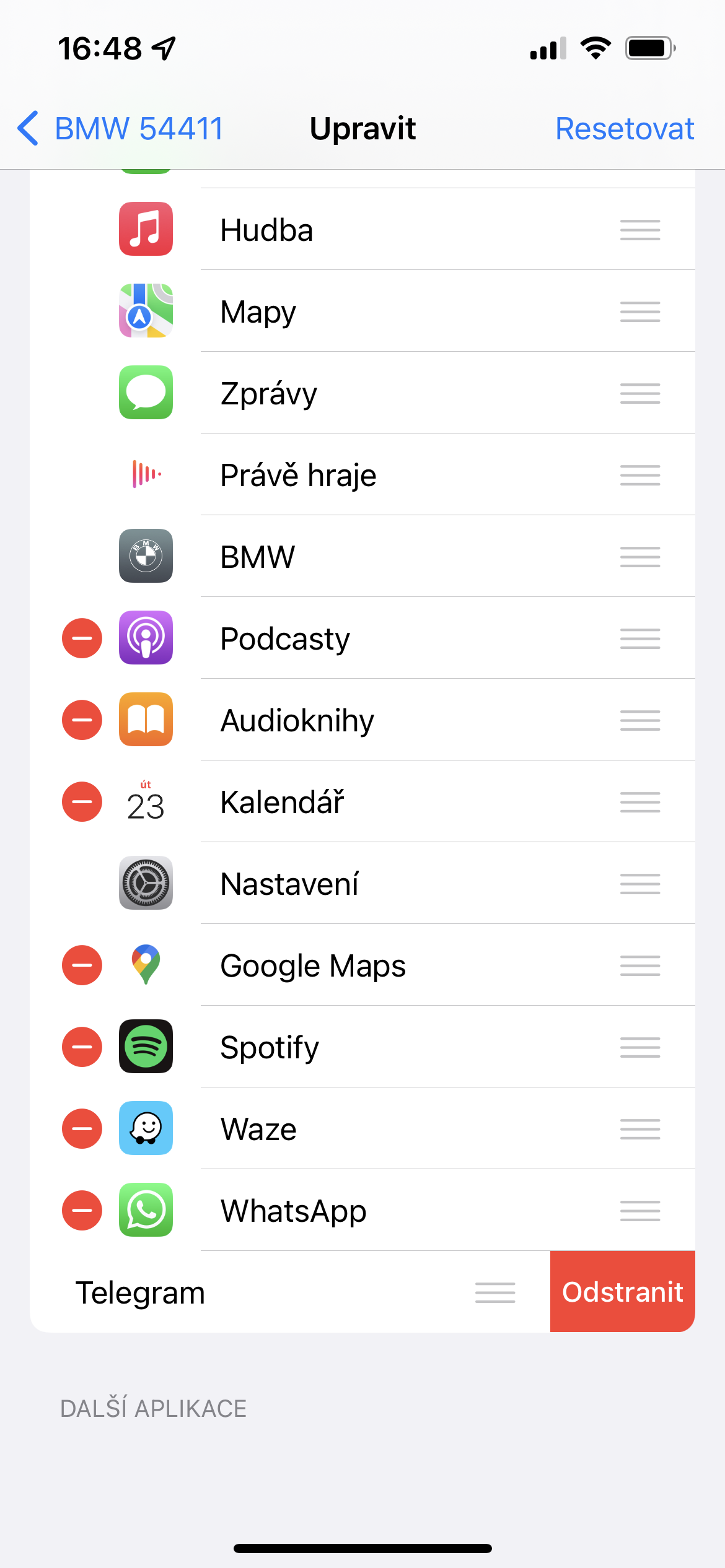Tap the minus icon beside Kalendář
Screen dimensions: 725x1568
pyautogui.click(x=82, y=802)
